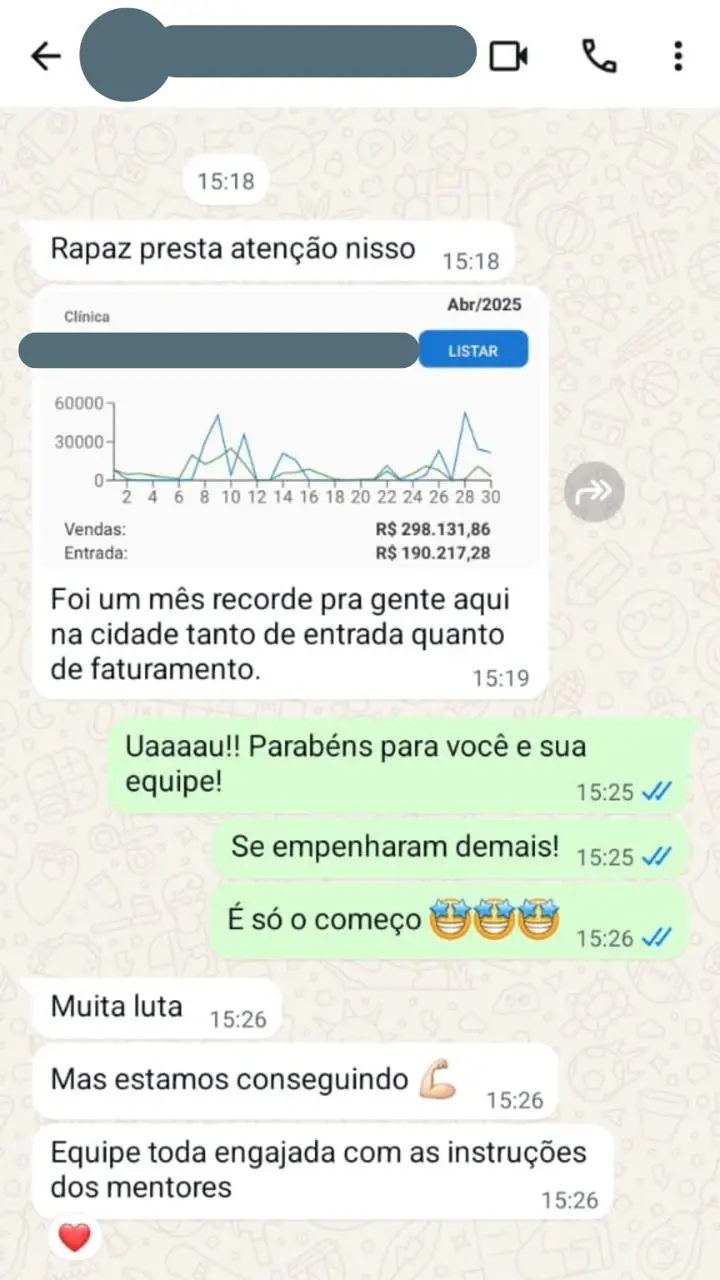Go back to the chat list
Viewport: 720px width, 1280px height.
point(46,56)
